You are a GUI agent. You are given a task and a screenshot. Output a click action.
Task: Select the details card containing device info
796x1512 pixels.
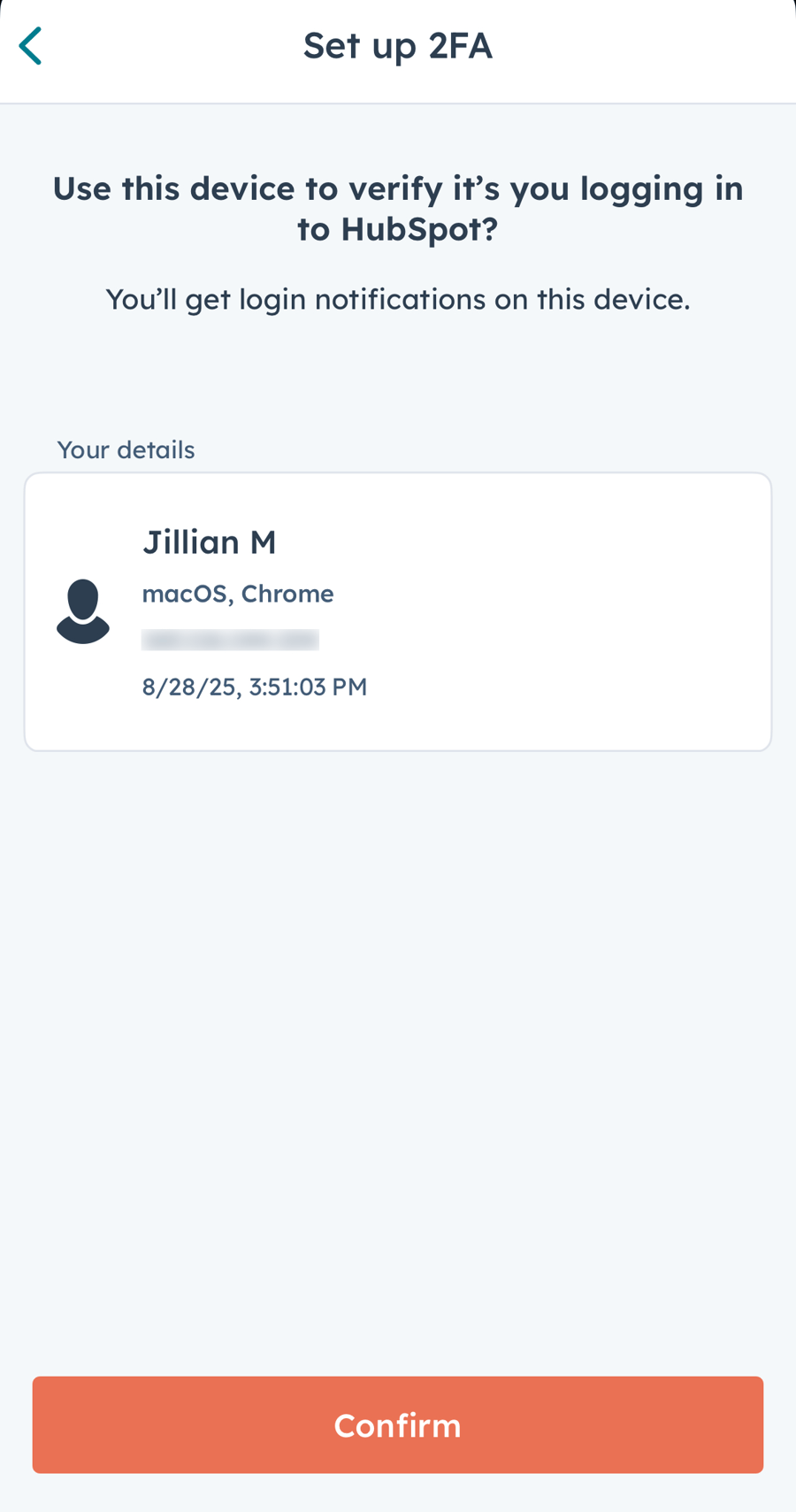397,611
